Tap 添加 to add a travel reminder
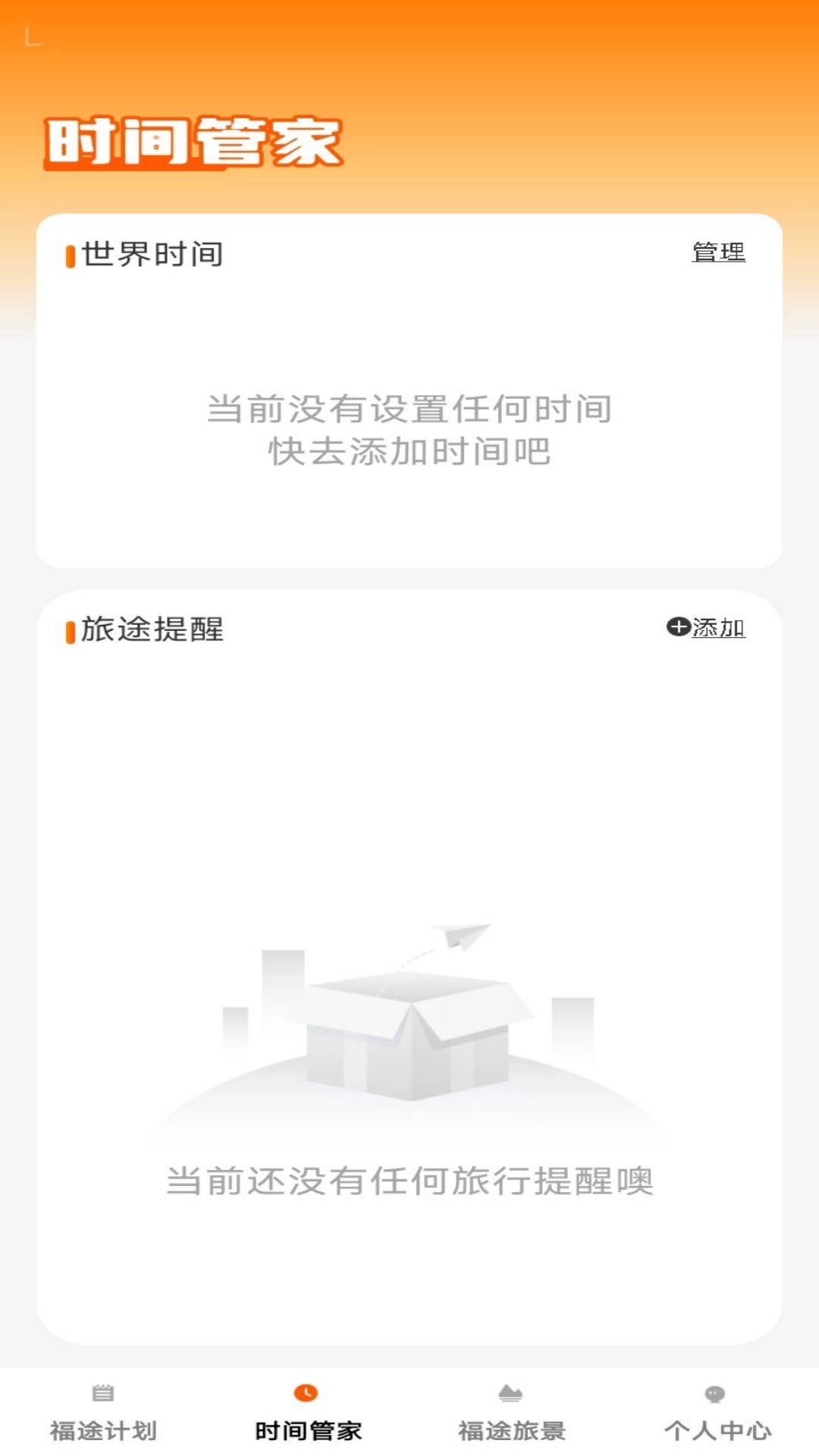 tap(720, 629)
